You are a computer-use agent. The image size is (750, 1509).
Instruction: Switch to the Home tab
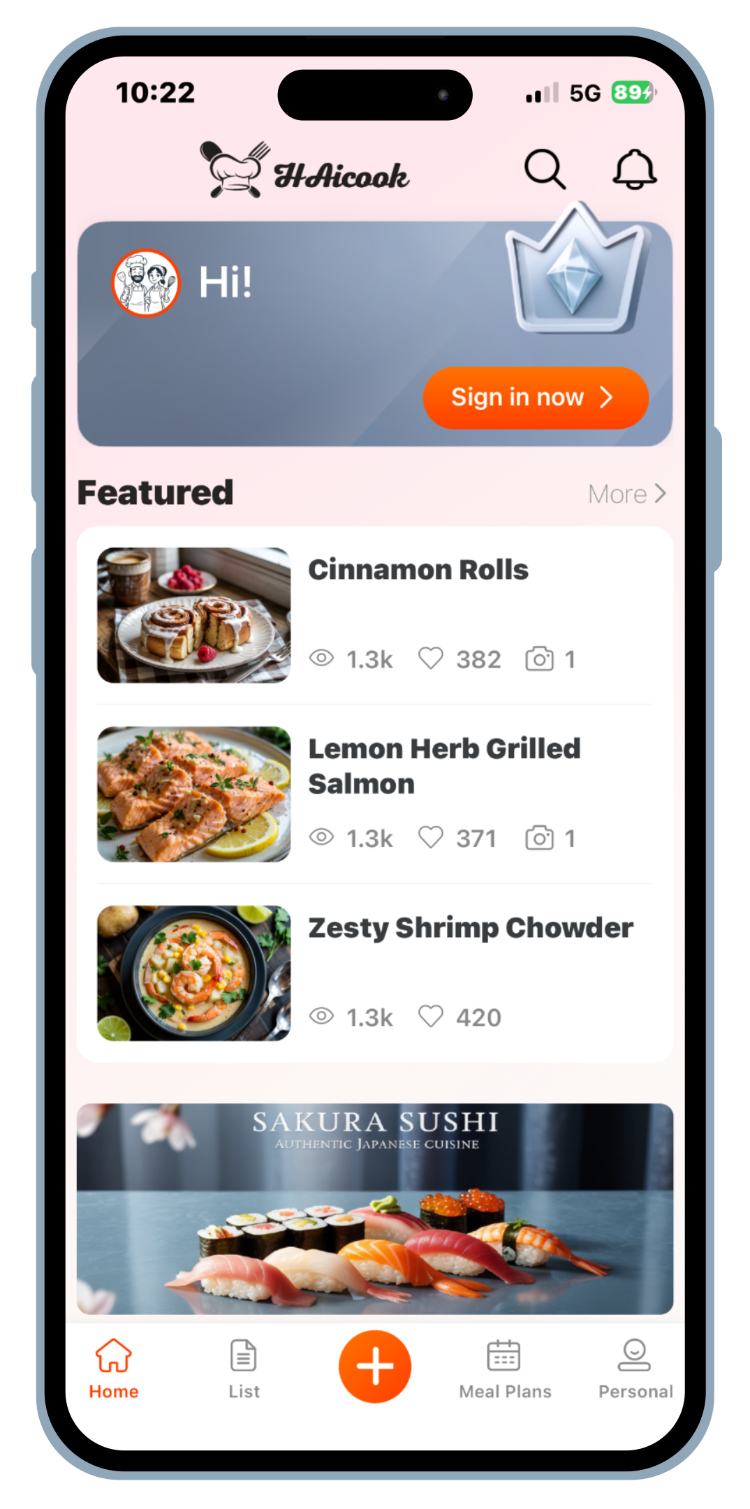[x=113, y=1369]
